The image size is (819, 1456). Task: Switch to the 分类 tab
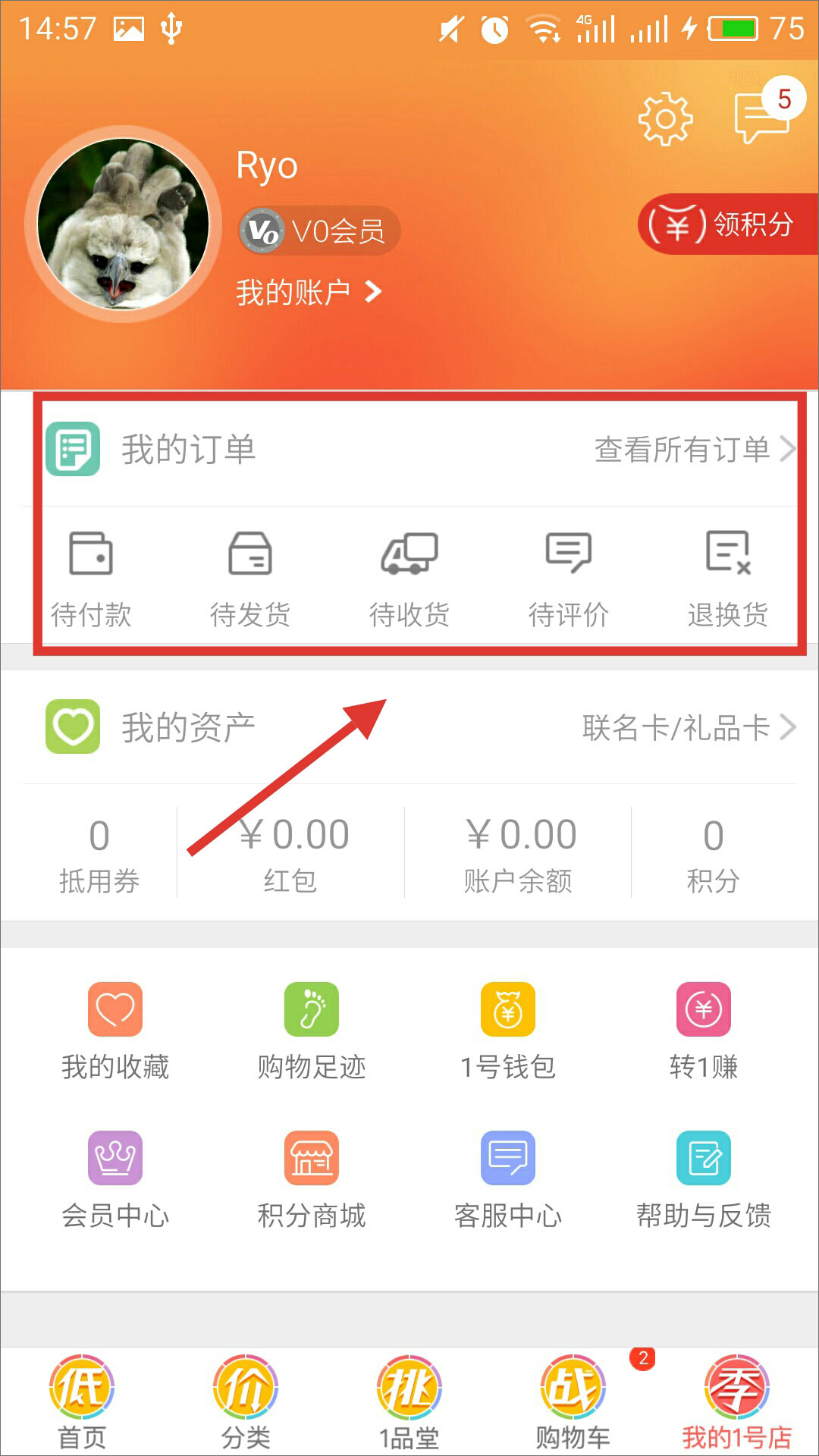click(246, 1401)
